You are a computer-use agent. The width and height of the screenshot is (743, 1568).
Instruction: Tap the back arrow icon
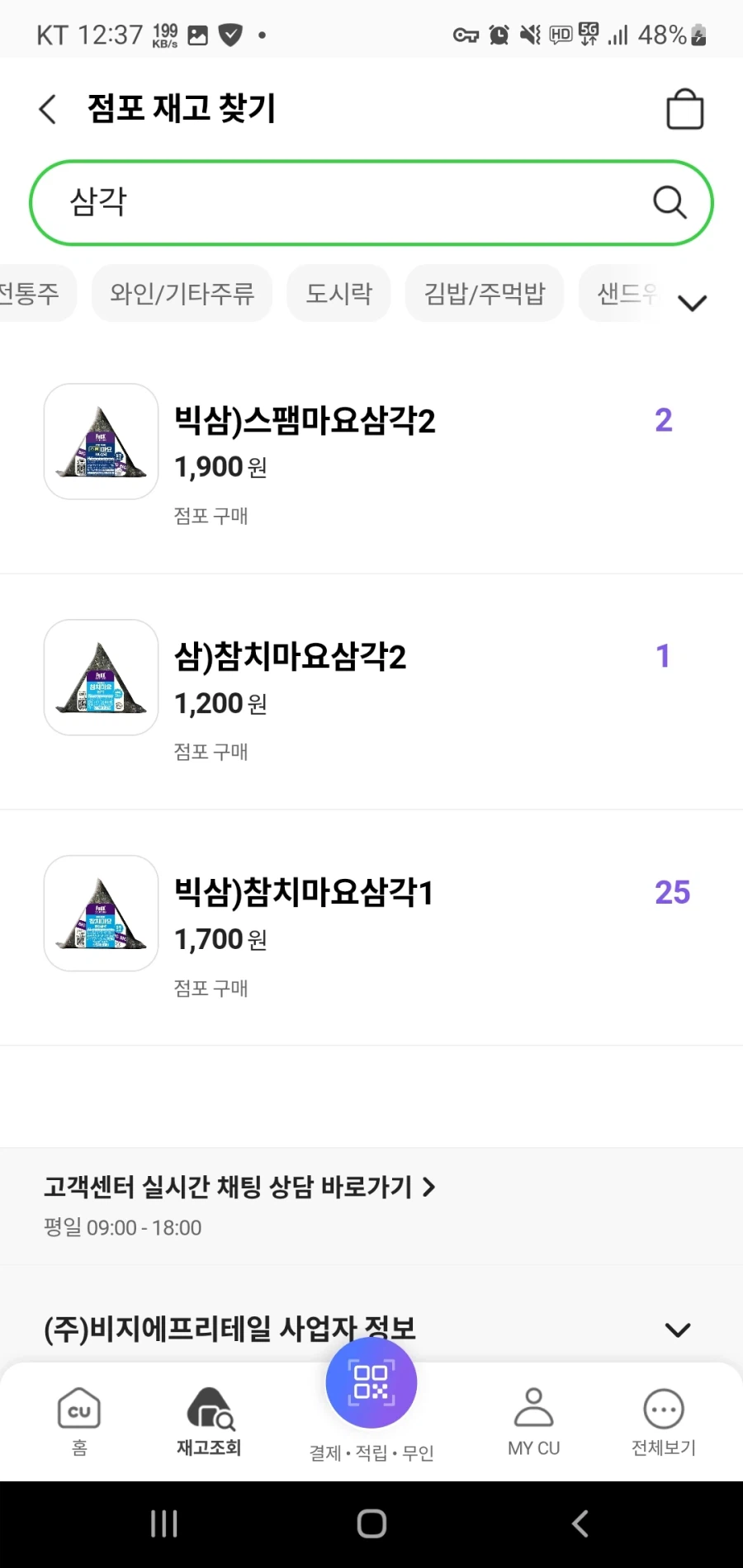click(x=47, y=108)
